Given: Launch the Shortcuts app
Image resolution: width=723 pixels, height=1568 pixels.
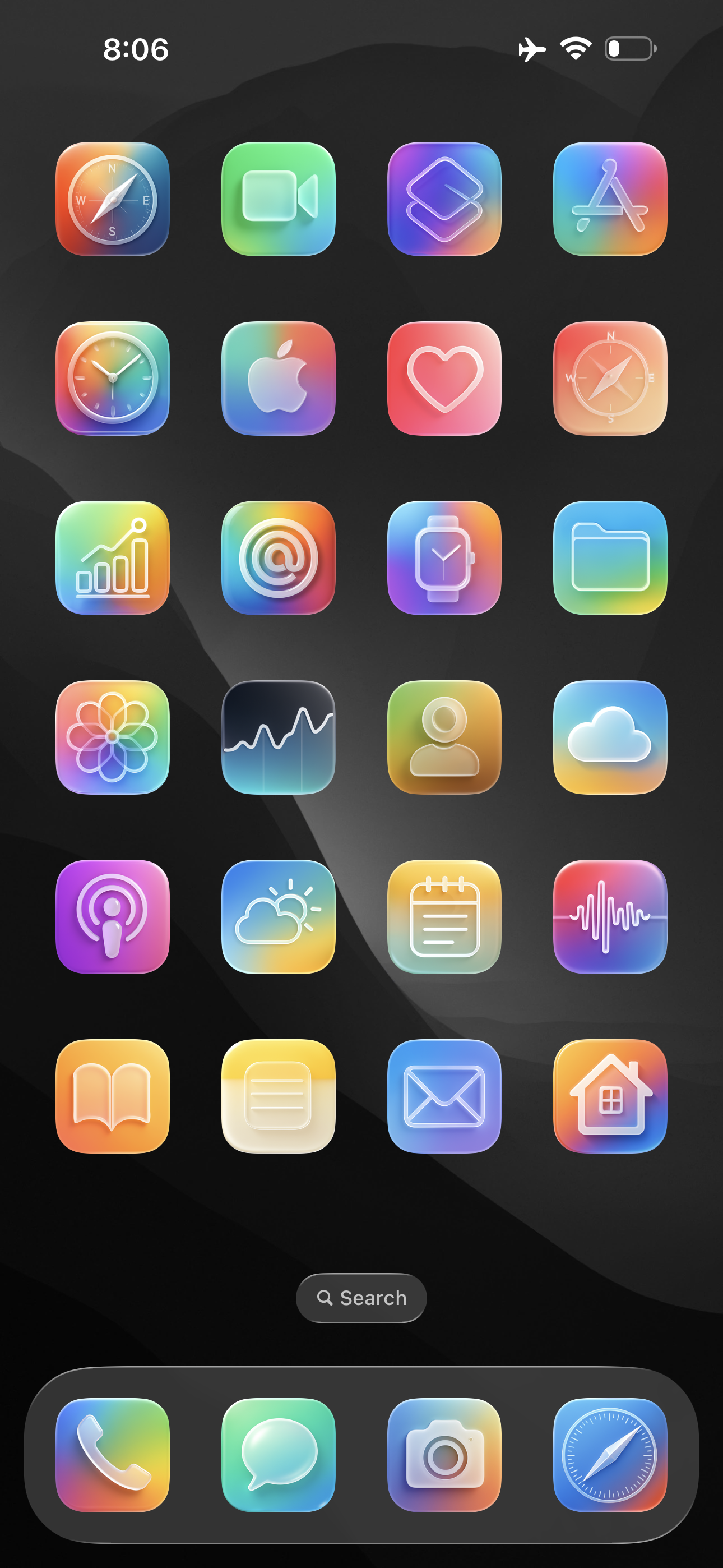Looking at the screenshot, I should 444,199.
